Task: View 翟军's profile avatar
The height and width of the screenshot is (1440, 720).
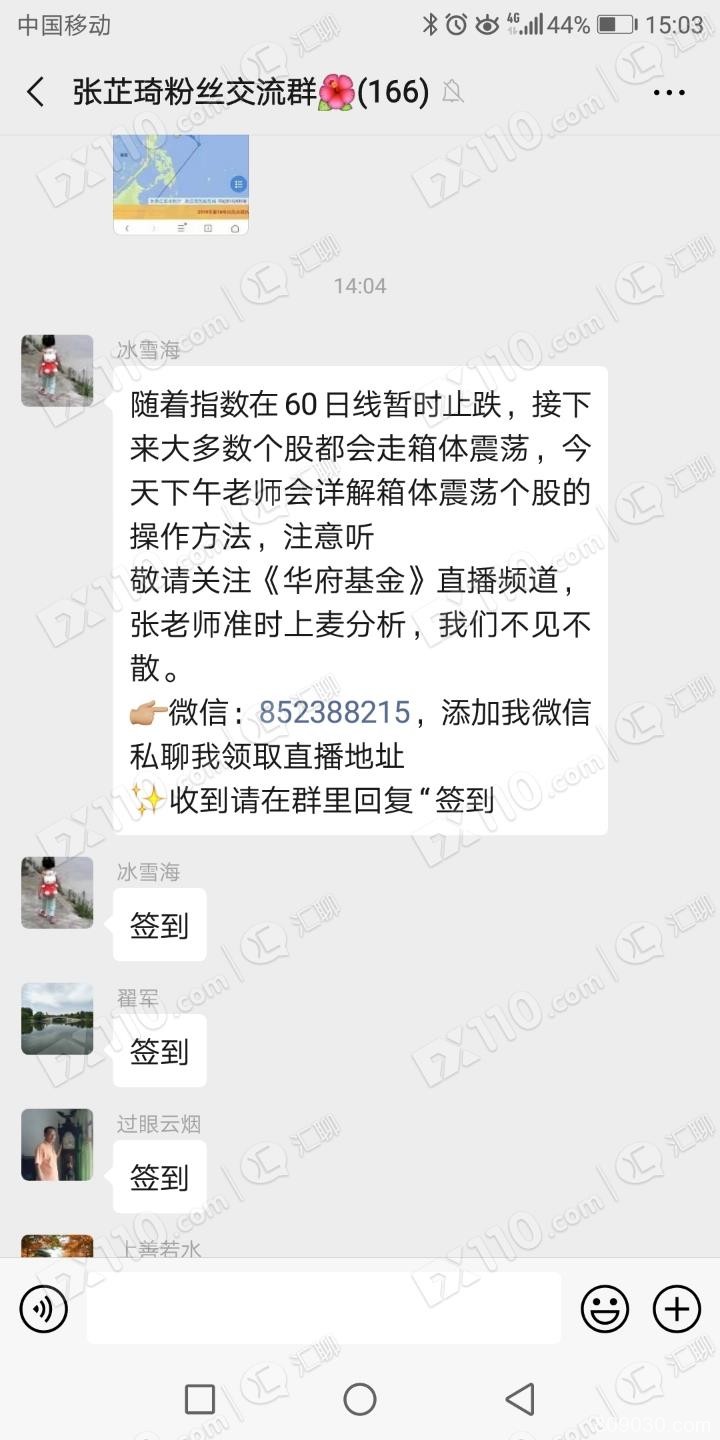Action: point(57,1019)
